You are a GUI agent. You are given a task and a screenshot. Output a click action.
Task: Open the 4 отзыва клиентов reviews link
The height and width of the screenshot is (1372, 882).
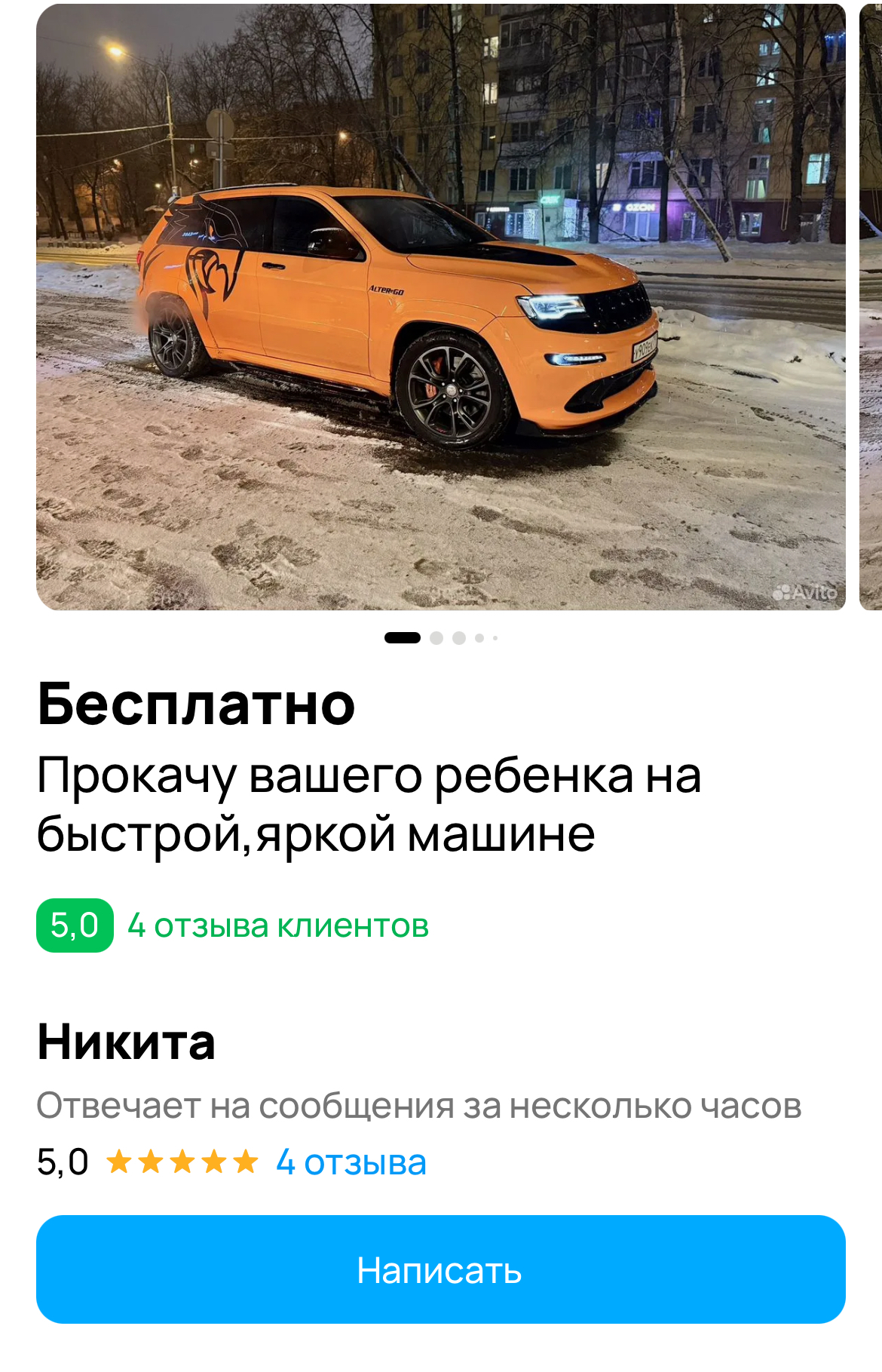tap(277, 925)
